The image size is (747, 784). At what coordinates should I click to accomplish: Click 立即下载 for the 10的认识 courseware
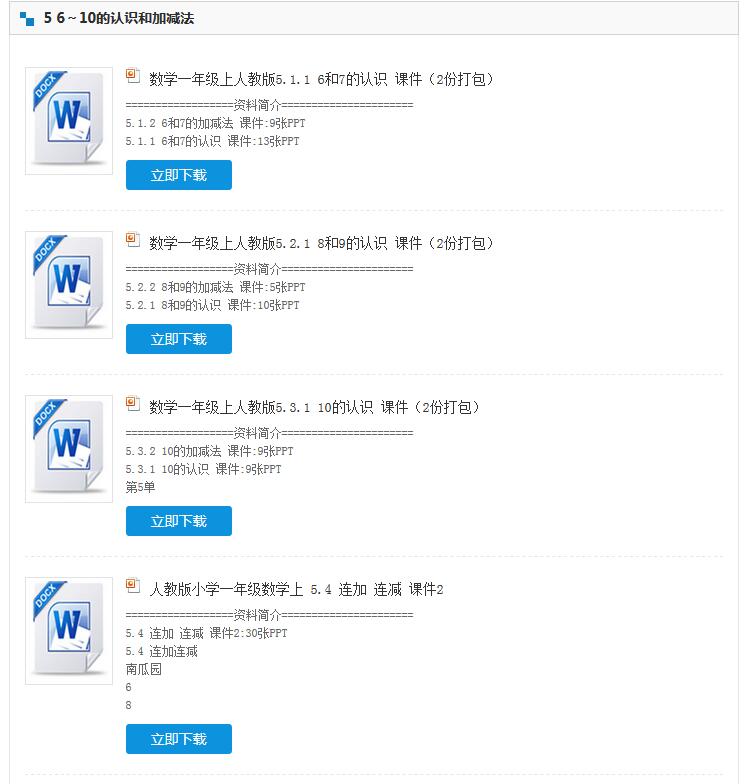(x=178, y=521)
